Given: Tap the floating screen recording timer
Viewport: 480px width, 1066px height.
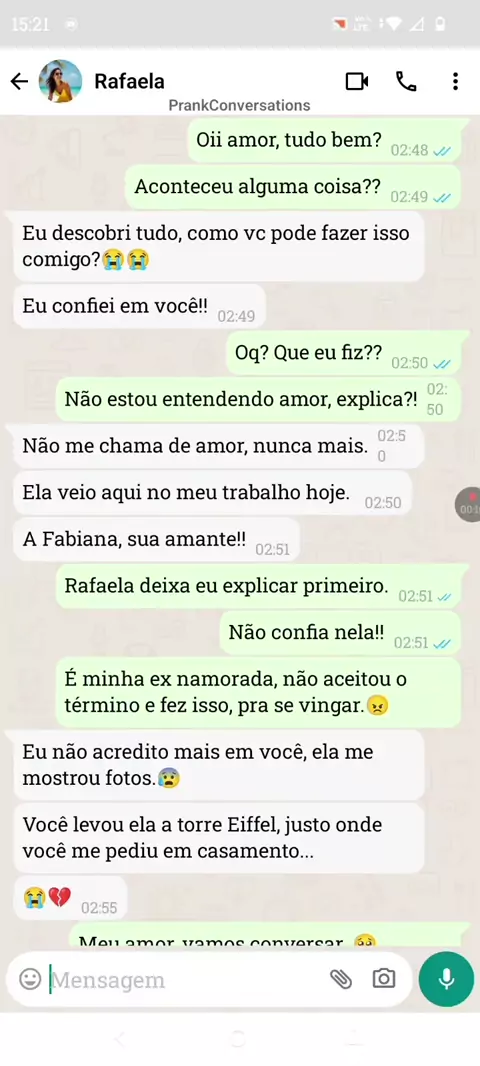Looking at the screenshot, I should tap(468, 505).
